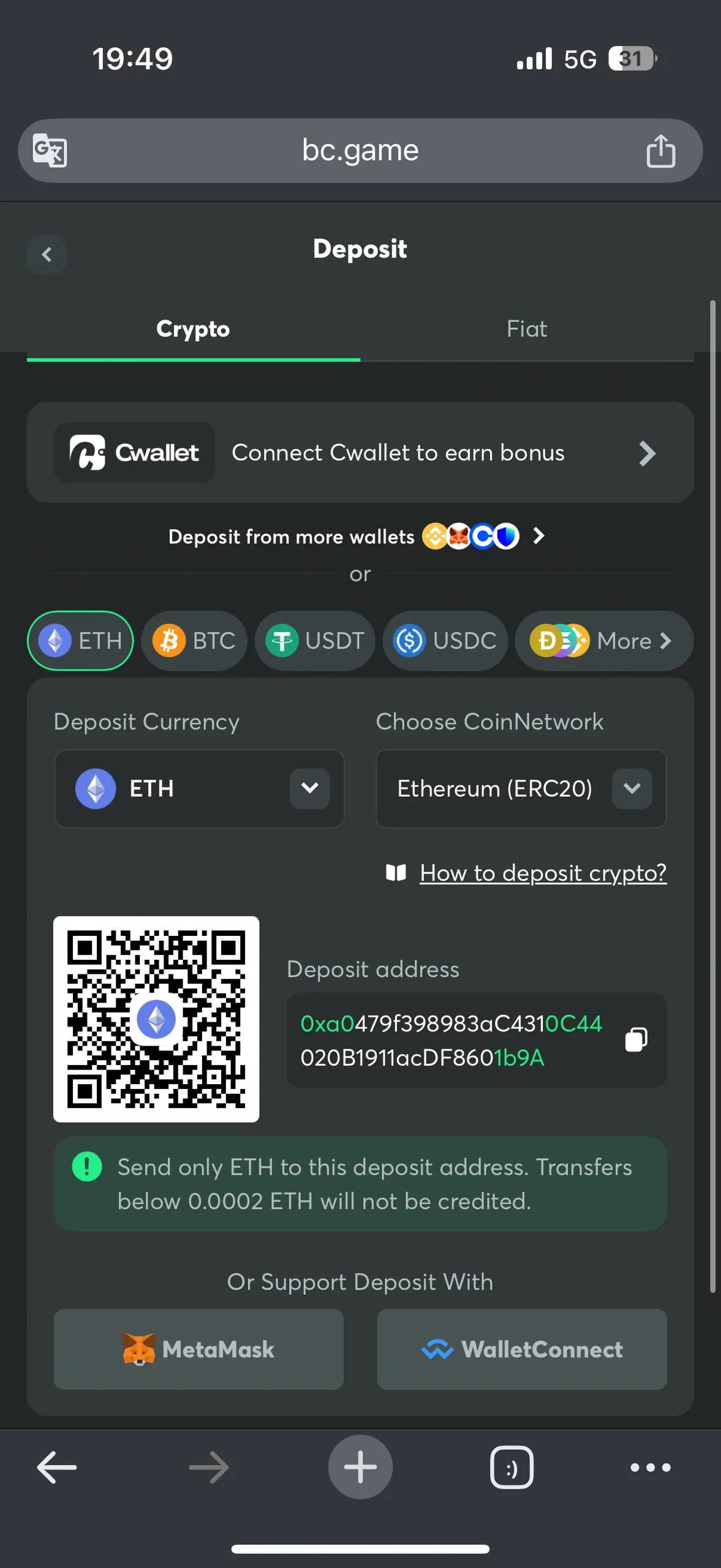Viewport: 721px width, 1568px height.
Task: Deposit with MetaMask
Action: pos(198,1349)
